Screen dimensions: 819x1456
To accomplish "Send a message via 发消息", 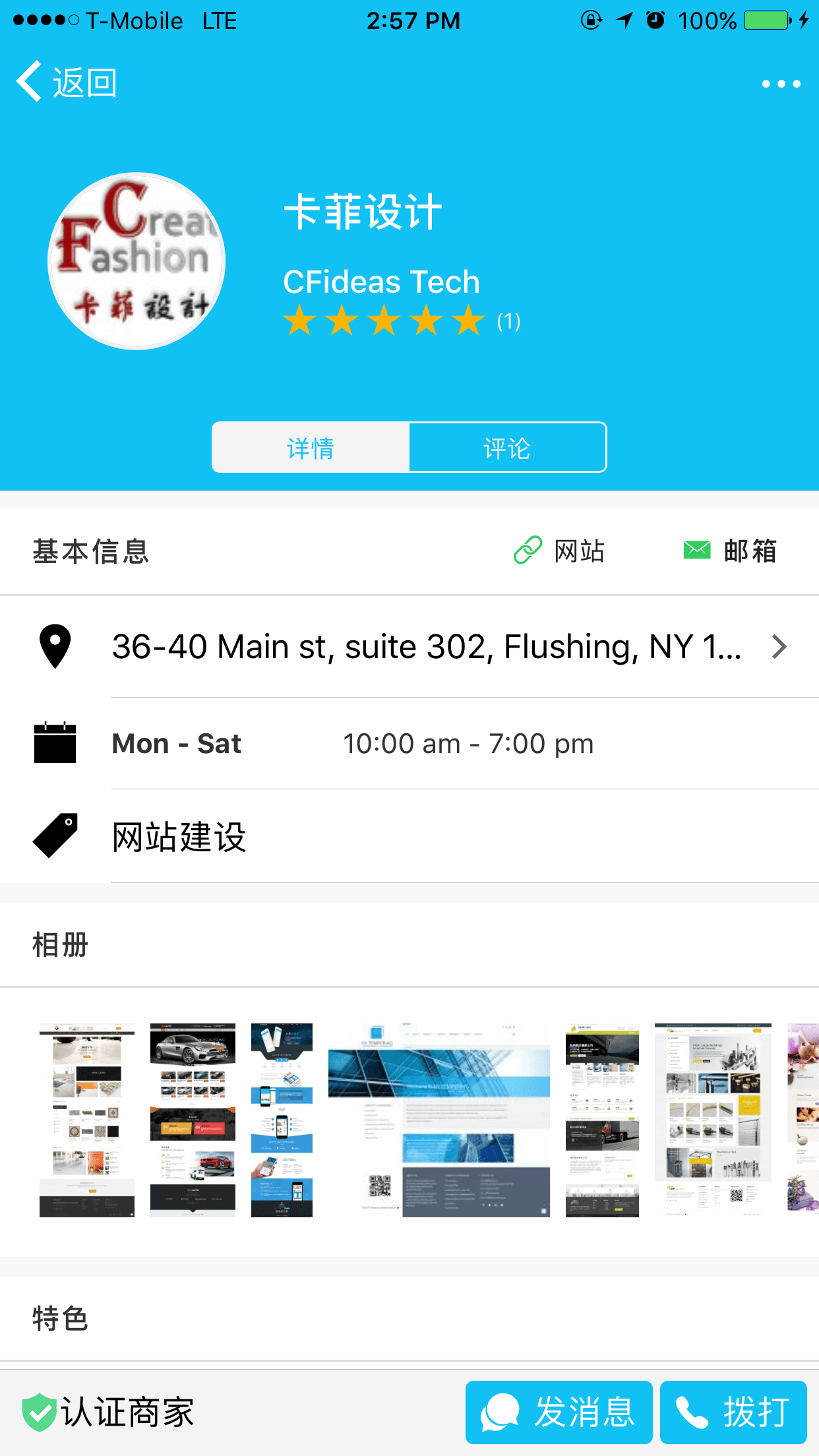I will (x=559, y=1412).
